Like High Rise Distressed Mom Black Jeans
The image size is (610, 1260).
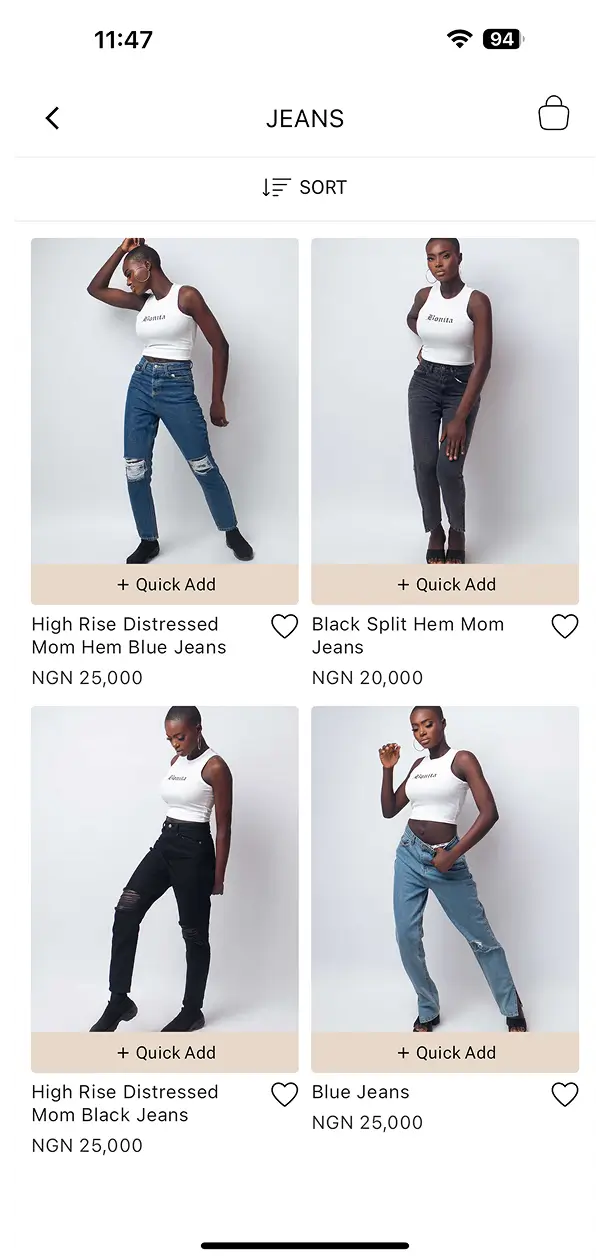pyautogui.click(x=285, y=1095)
